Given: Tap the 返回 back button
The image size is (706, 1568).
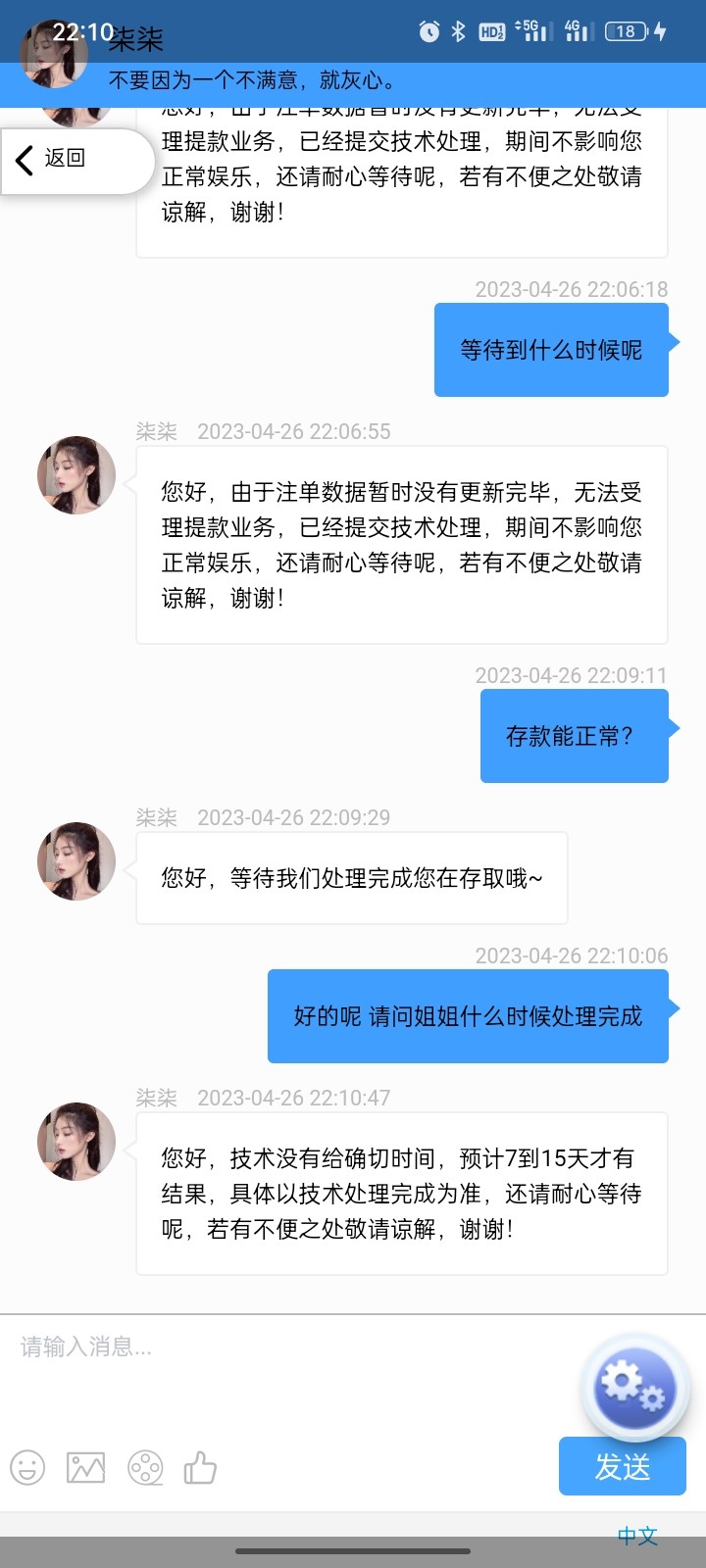Looking at the screenshot, I should [x=59, y=159].
